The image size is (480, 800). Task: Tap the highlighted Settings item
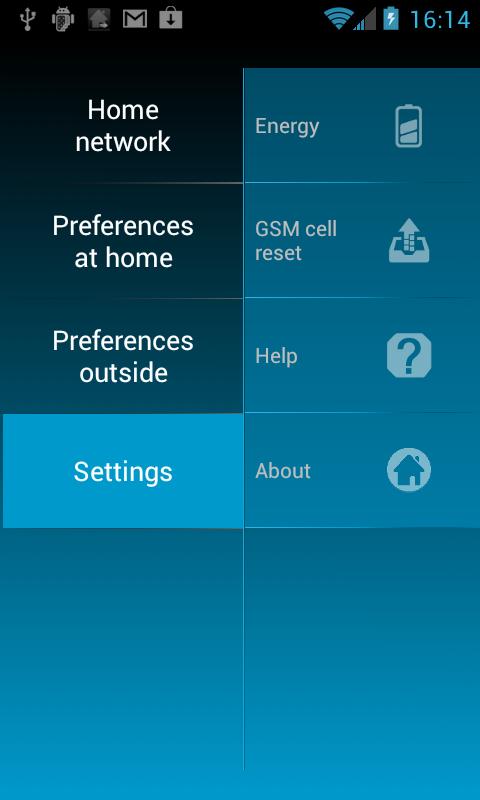coord(122,471)
